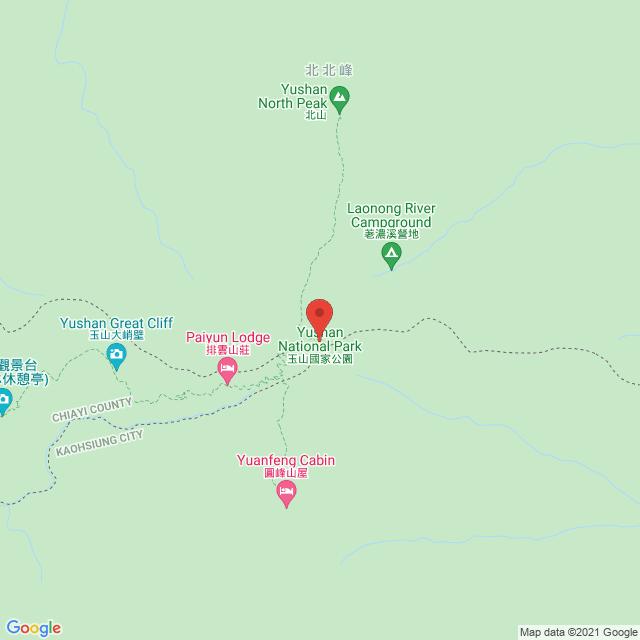Tap the red pin at Yushan National Park
Screen dimensions: 640x640
click(x=319, y=315)
